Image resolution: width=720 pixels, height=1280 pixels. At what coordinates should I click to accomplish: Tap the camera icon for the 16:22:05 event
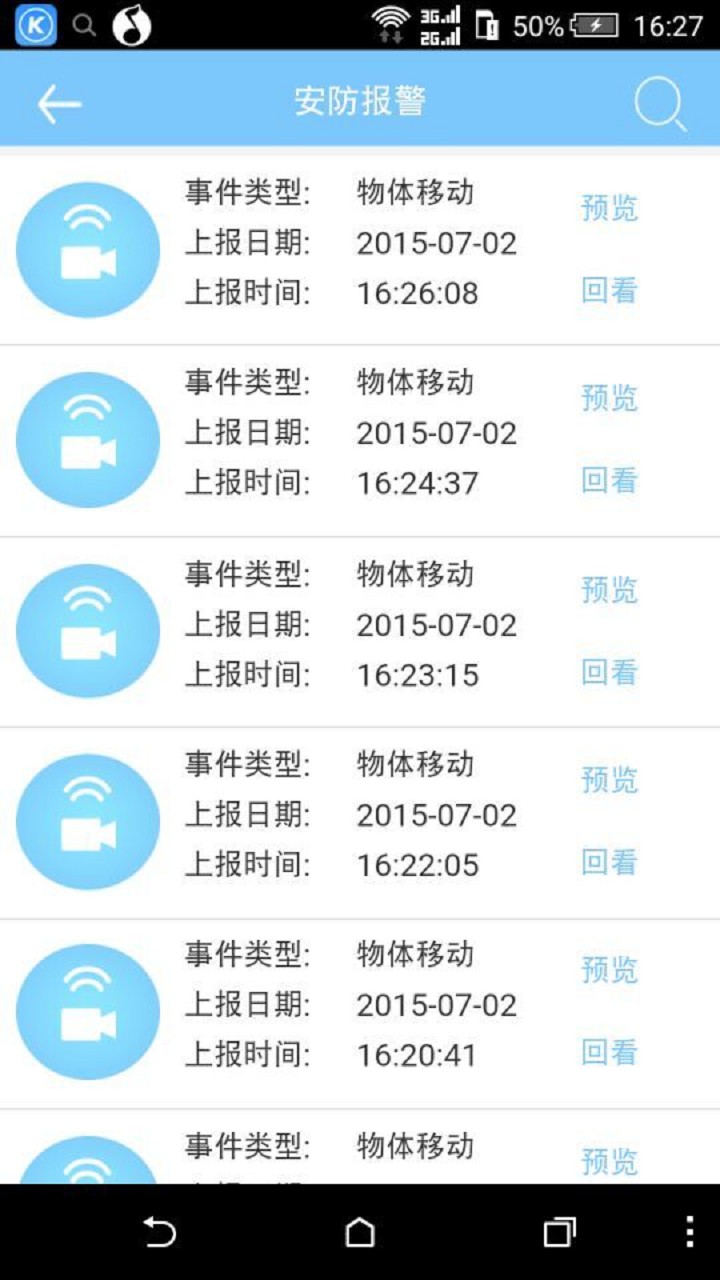(87, 820)
